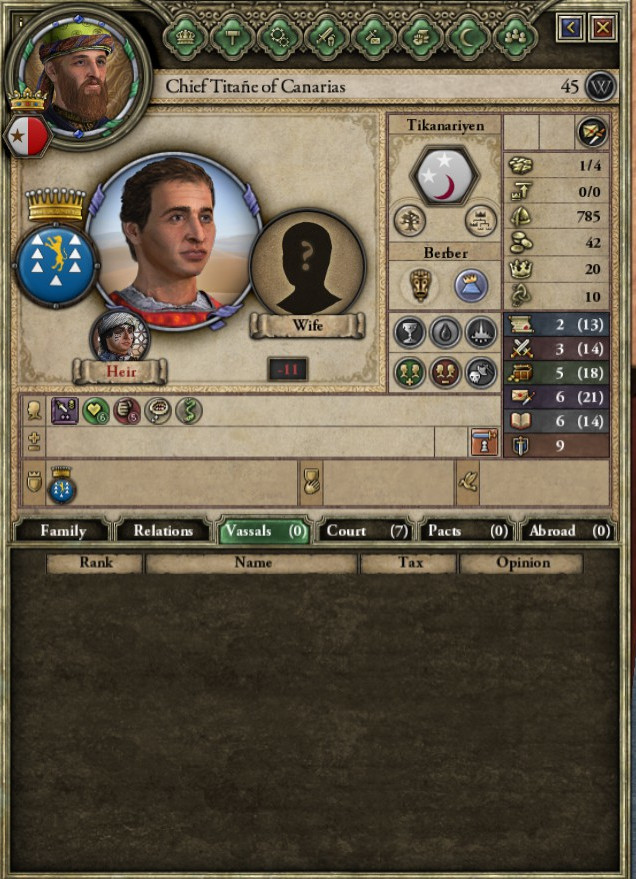The image size is (636, 879).
Task: Open the crescent religion tab icon
Action: (x=469, y=38)
